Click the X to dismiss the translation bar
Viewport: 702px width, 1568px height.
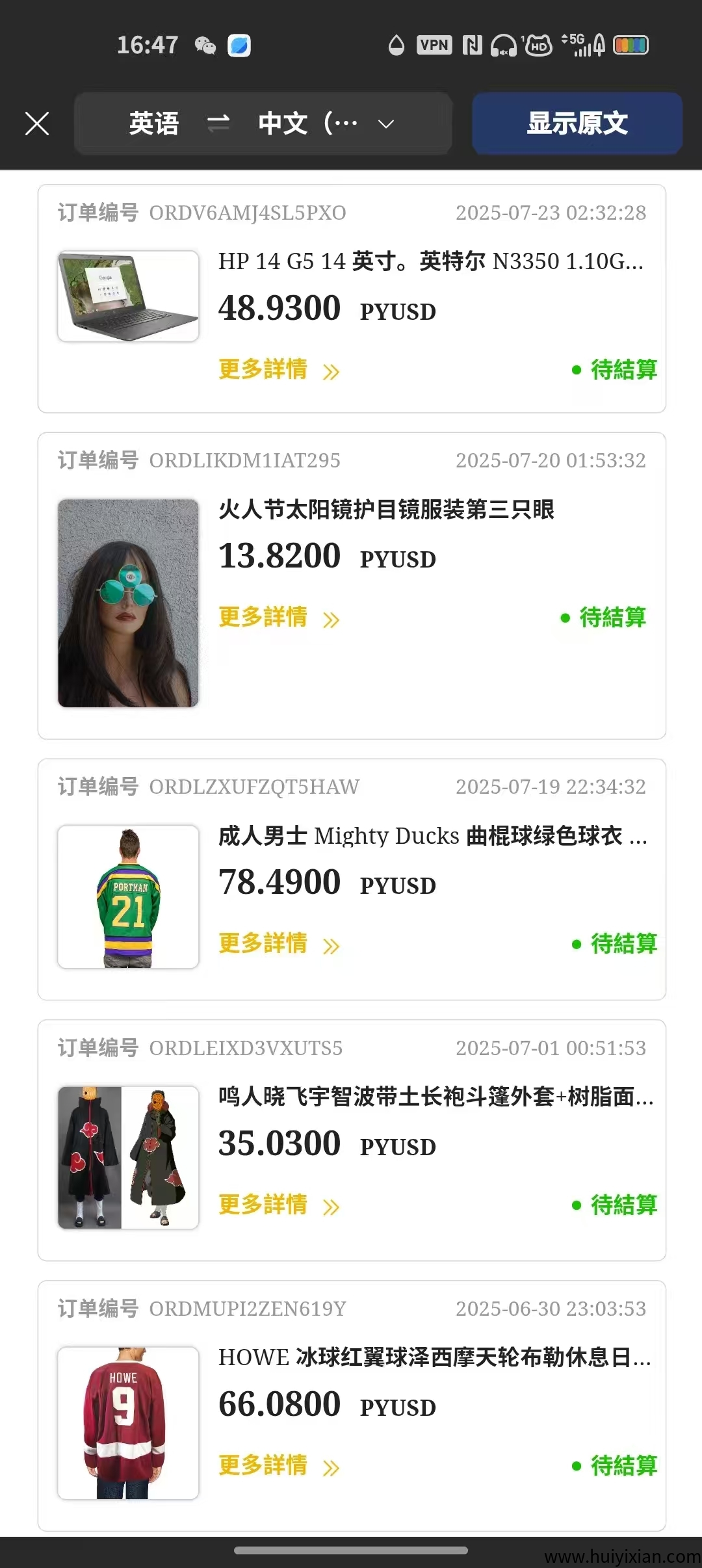click(x=37, y=123)
